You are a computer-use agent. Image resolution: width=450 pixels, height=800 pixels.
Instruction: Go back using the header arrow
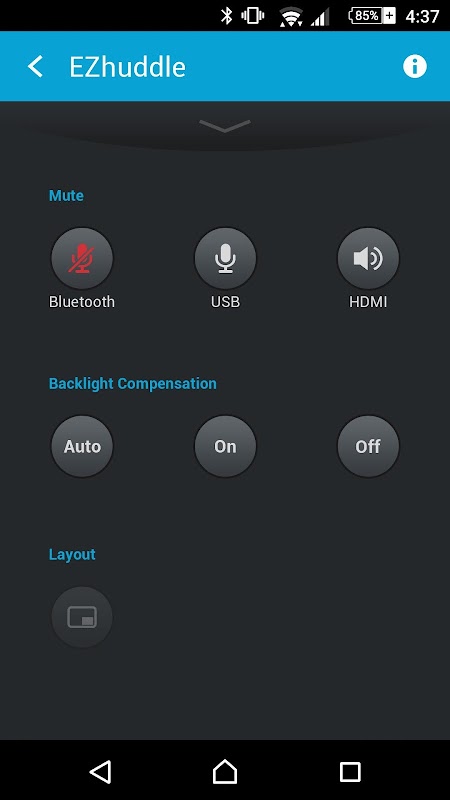pos(35,67)
